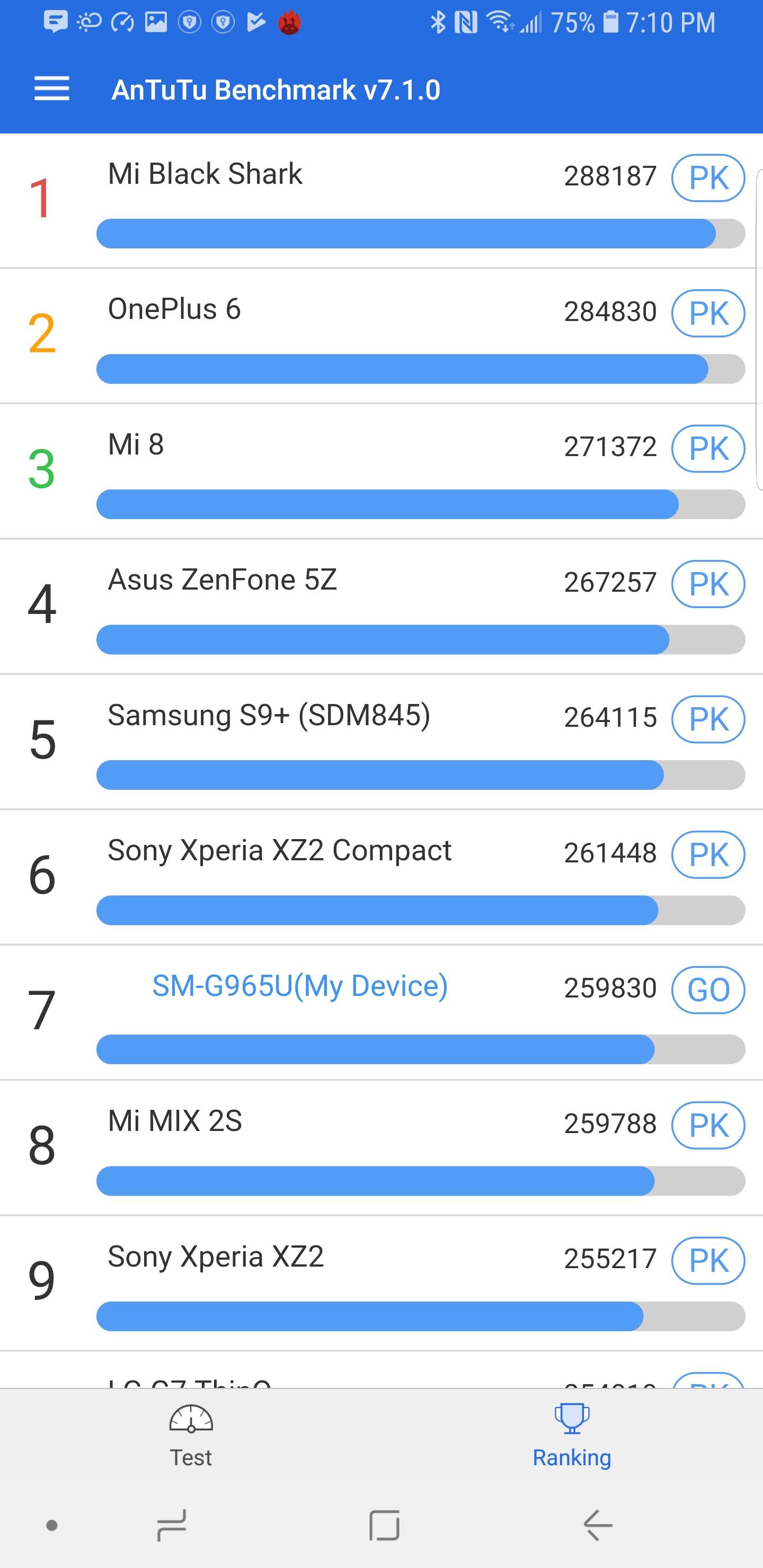Compare with OnePlus 6 via PK
This screenshot has height=1568, width=763.
(708, 313)
